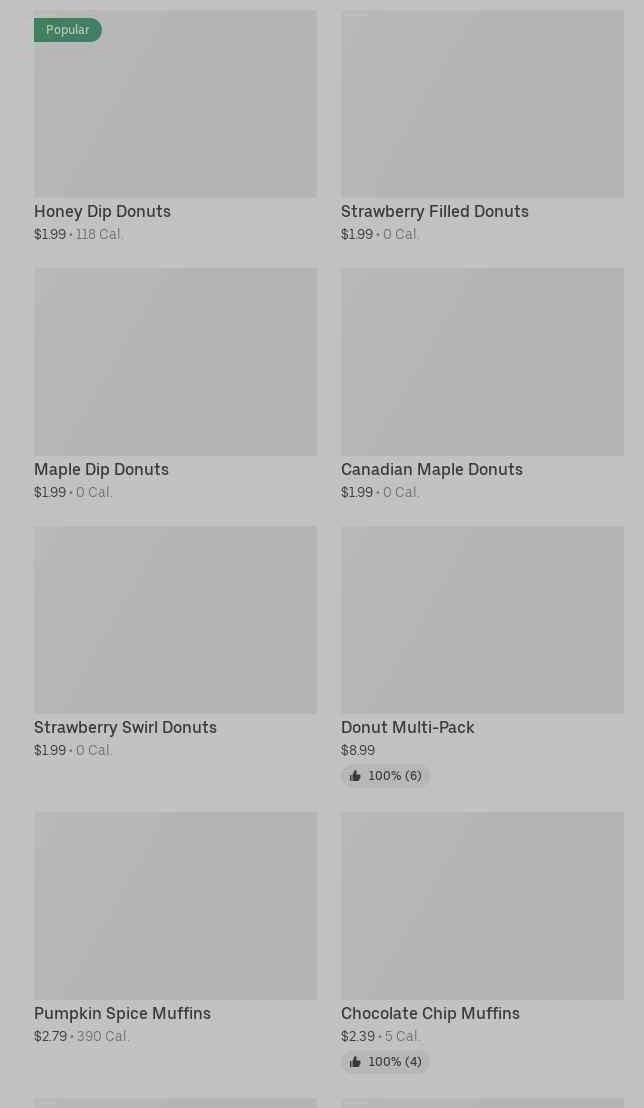Select Chocolate Chip Muffins
This screenshot has width=644, height=1108.
[482, 943]
